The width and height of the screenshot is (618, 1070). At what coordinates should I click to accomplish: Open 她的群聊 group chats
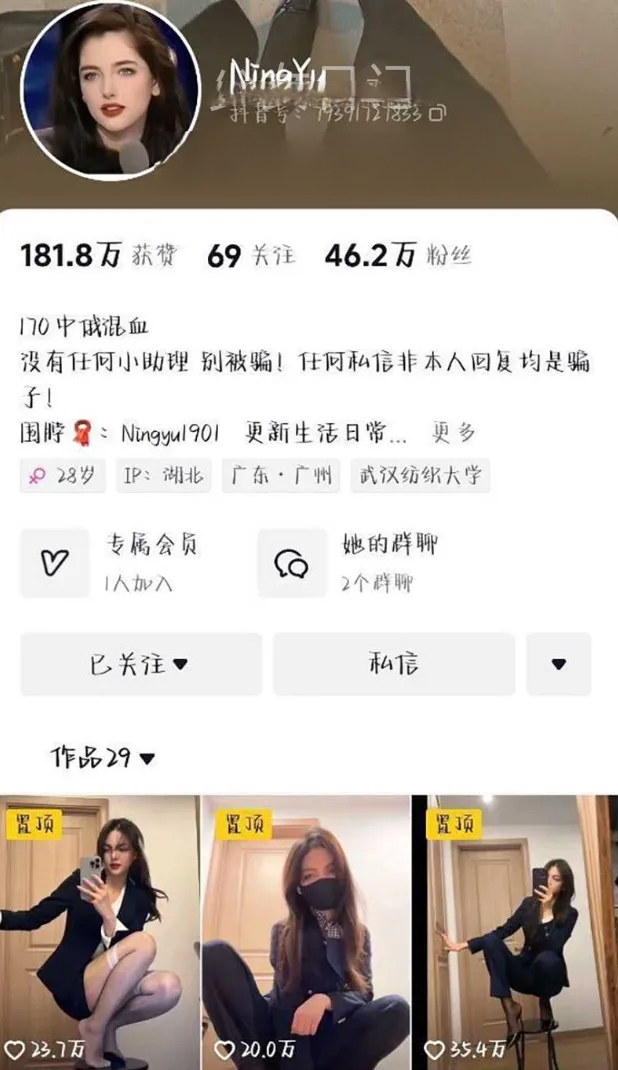(349, 564)
